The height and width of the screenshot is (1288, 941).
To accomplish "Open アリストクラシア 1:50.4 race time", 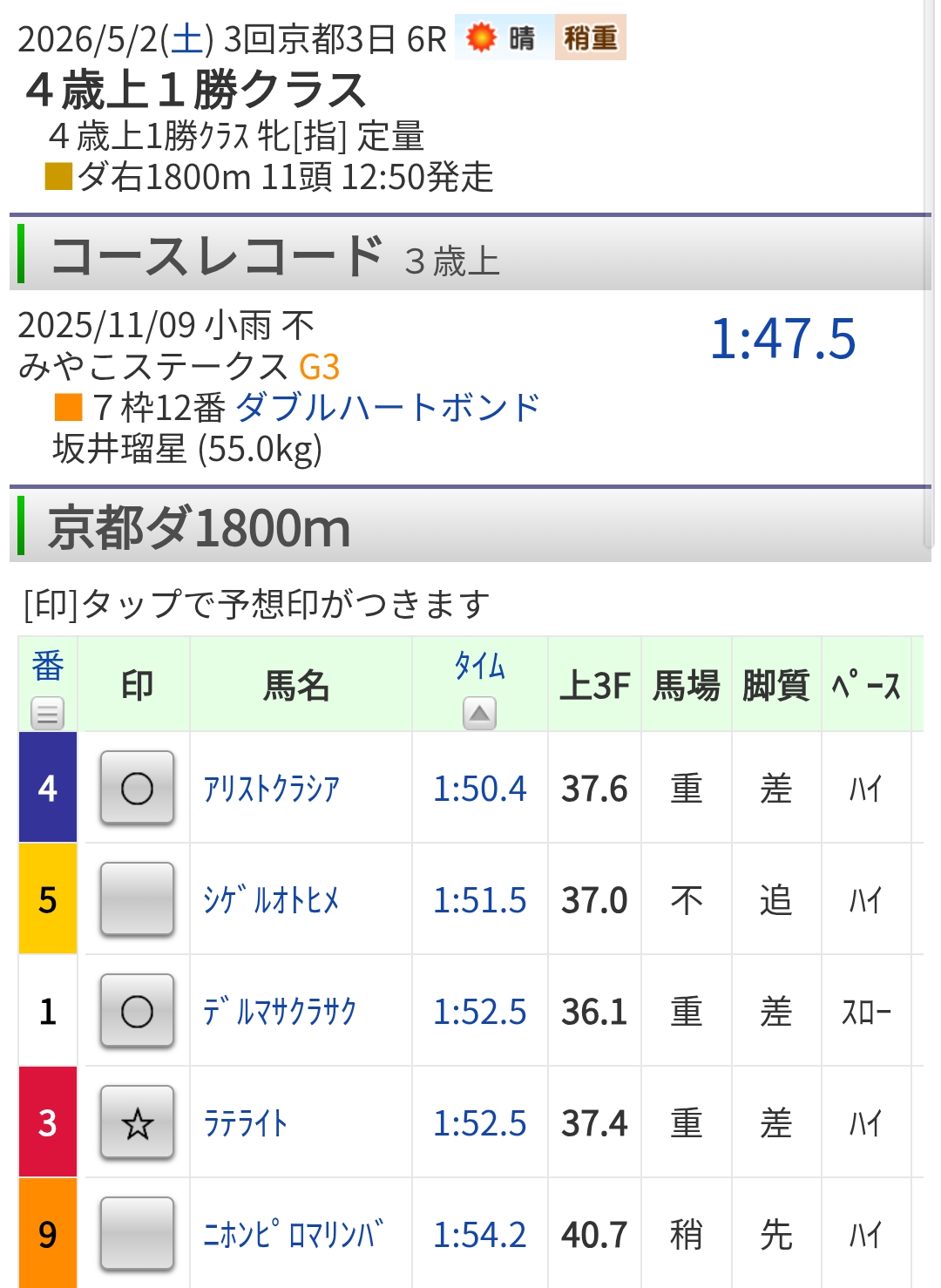I will click(480, 789).
